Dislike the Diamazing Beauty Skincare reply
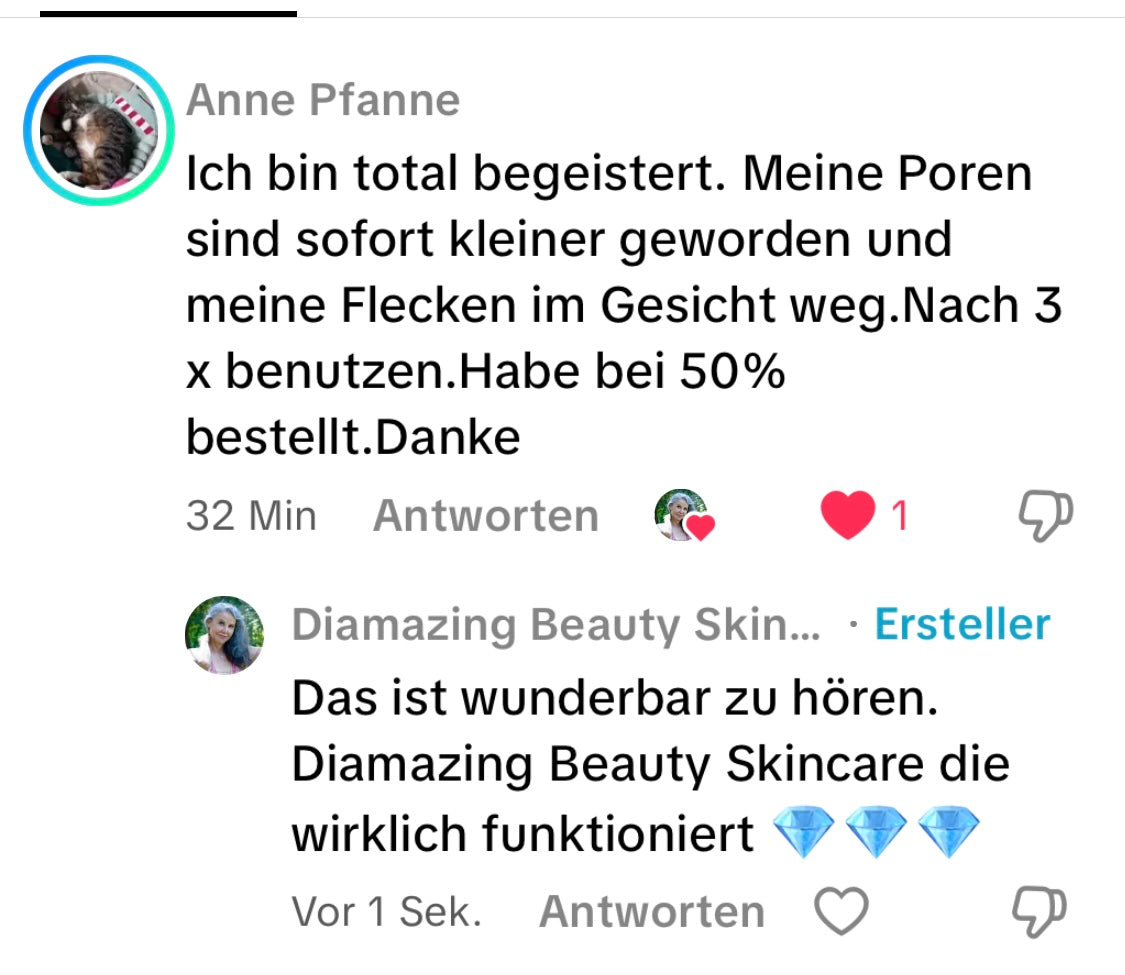Screen dimensions: 1125x975 pyautogui.click(x=1040, y=911)
